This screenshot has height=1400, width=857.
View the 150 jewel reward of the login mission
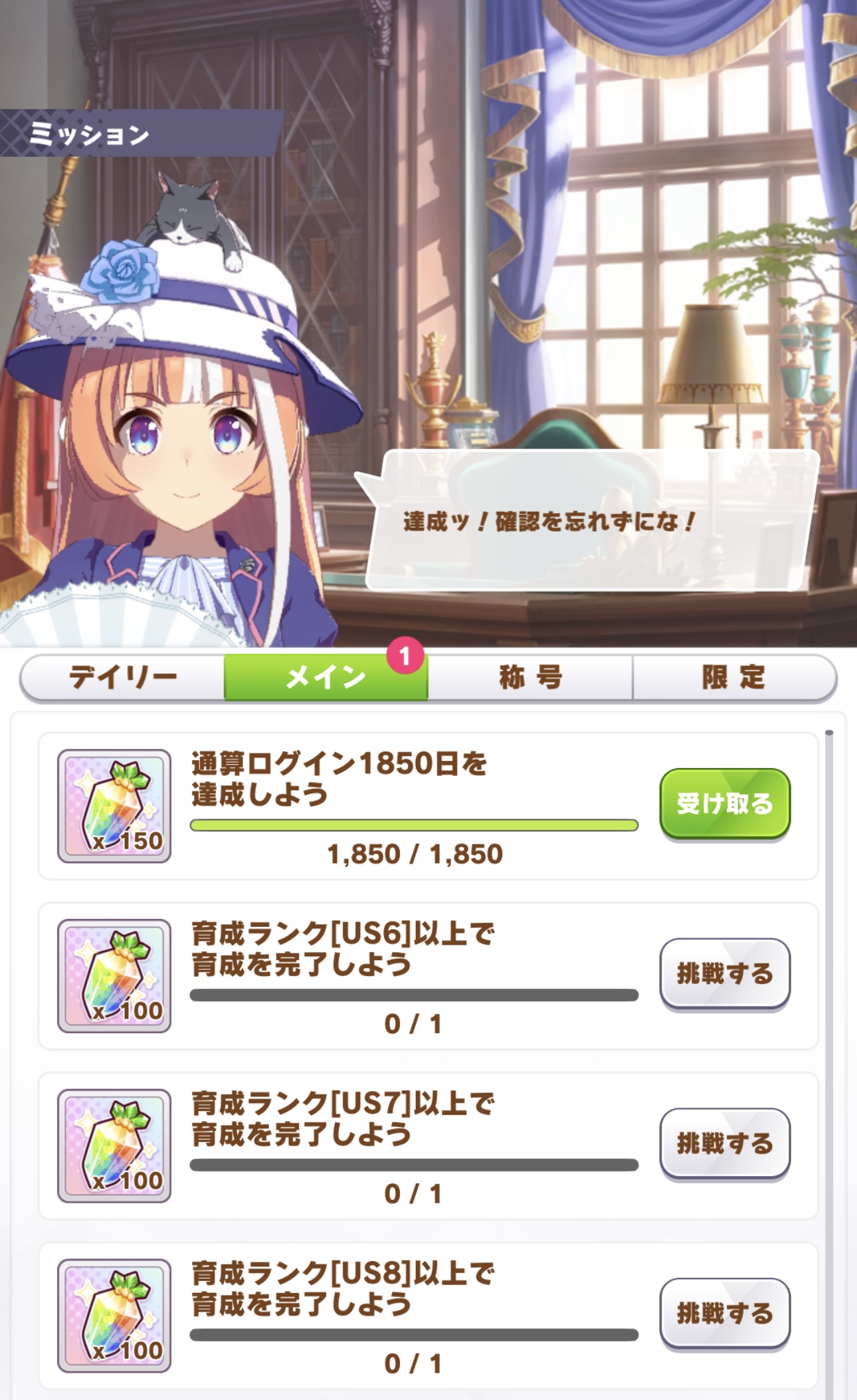114,806
